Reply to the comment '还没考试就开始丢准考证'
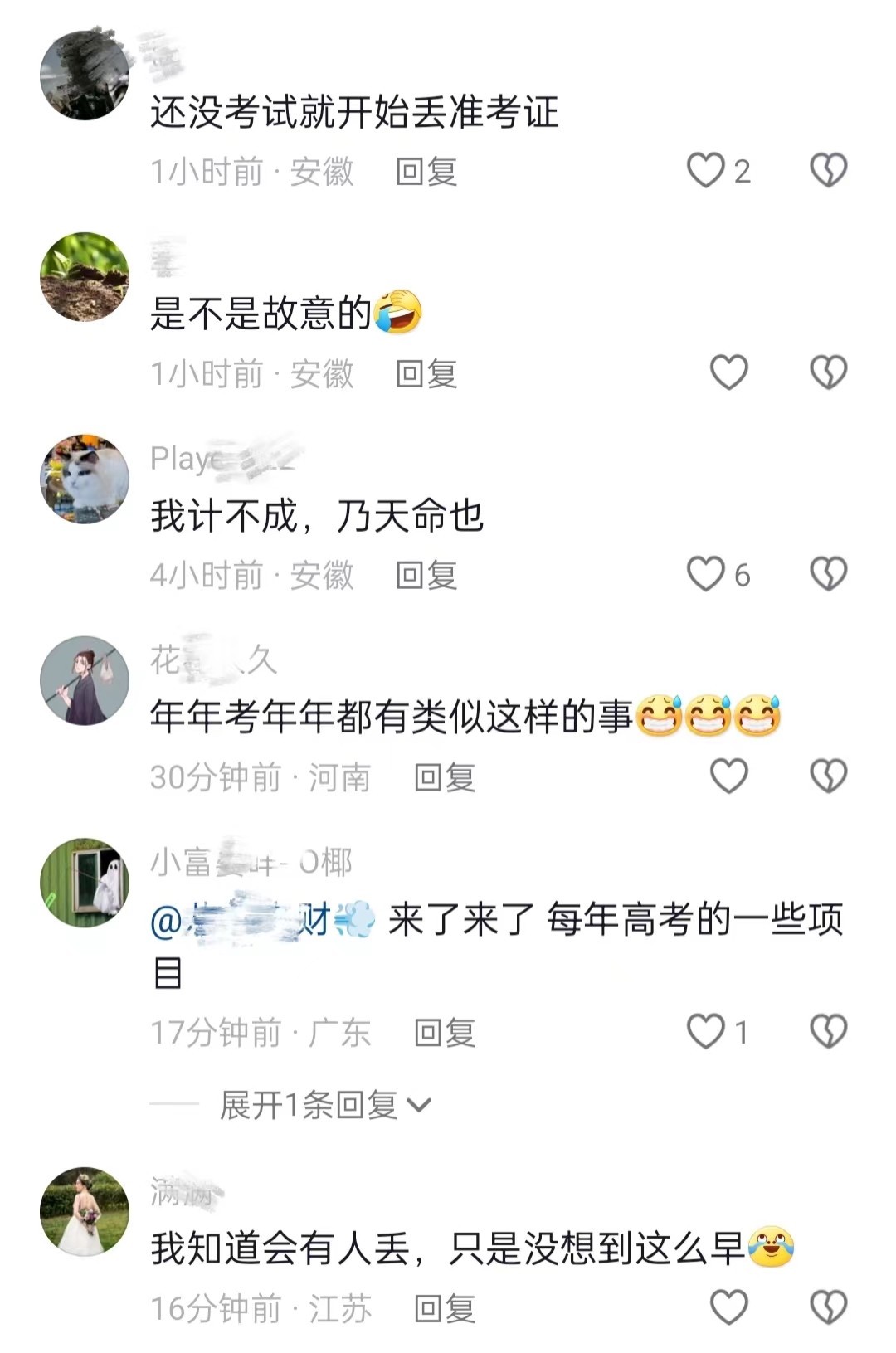Image resolution: width=896 pixels, height=1353 pixels. (x=426, y=172)
